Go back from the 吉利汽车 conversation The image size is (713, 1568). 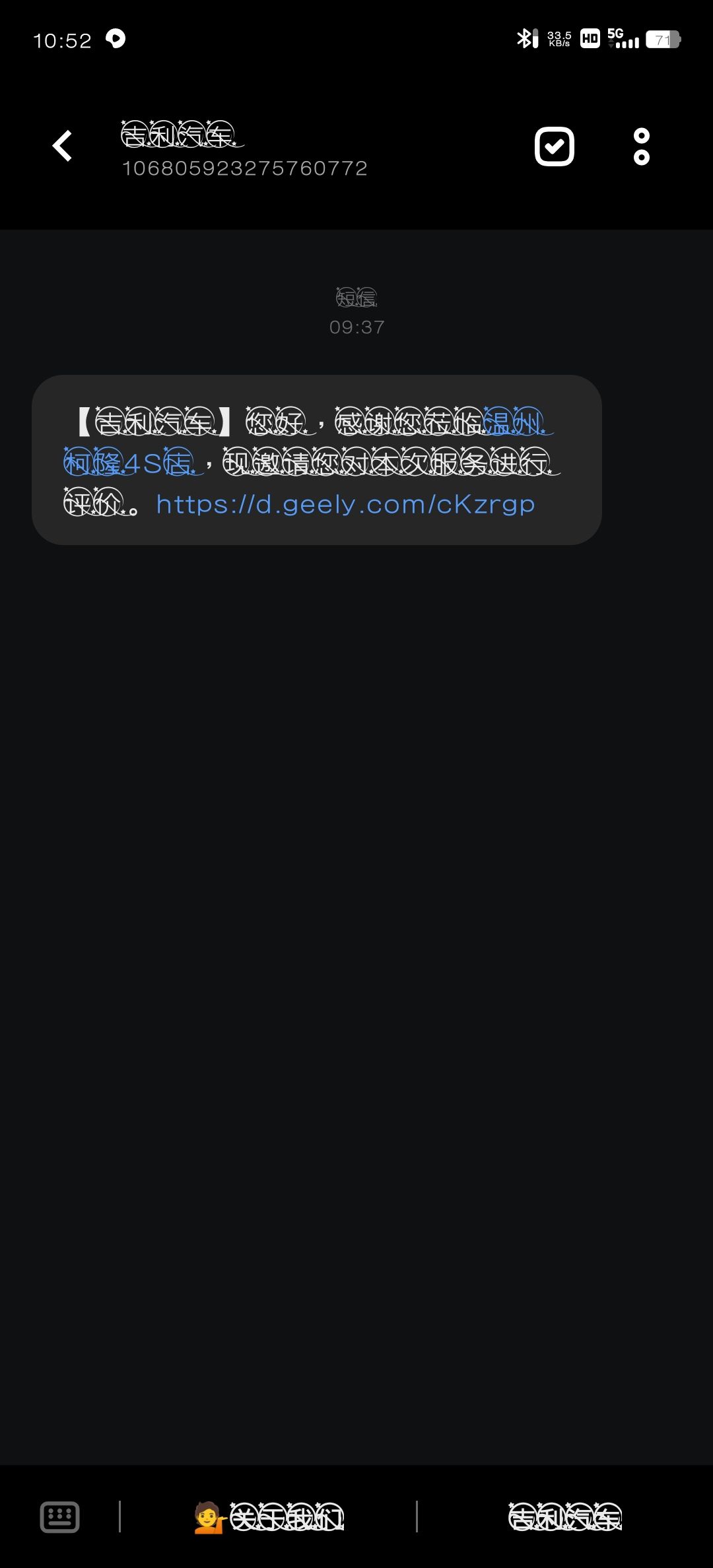click(62, 146)
